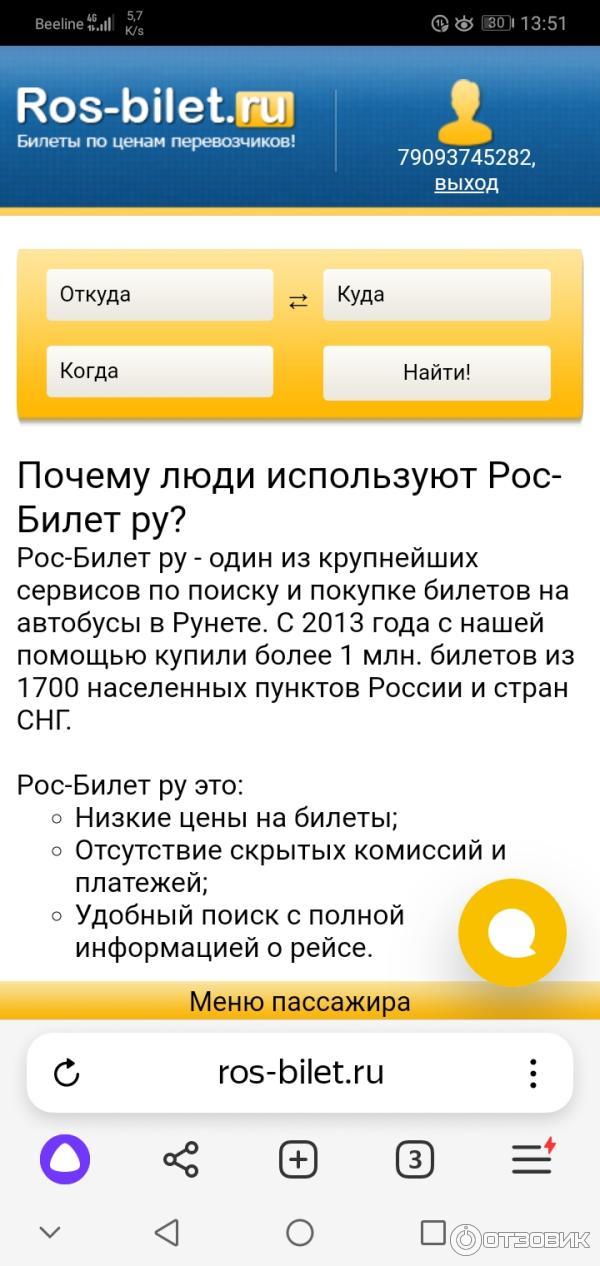Tap the ros-bilet.ru address bar
Viewport: 600px width, 1266px height.
[x=300, y=1073]
